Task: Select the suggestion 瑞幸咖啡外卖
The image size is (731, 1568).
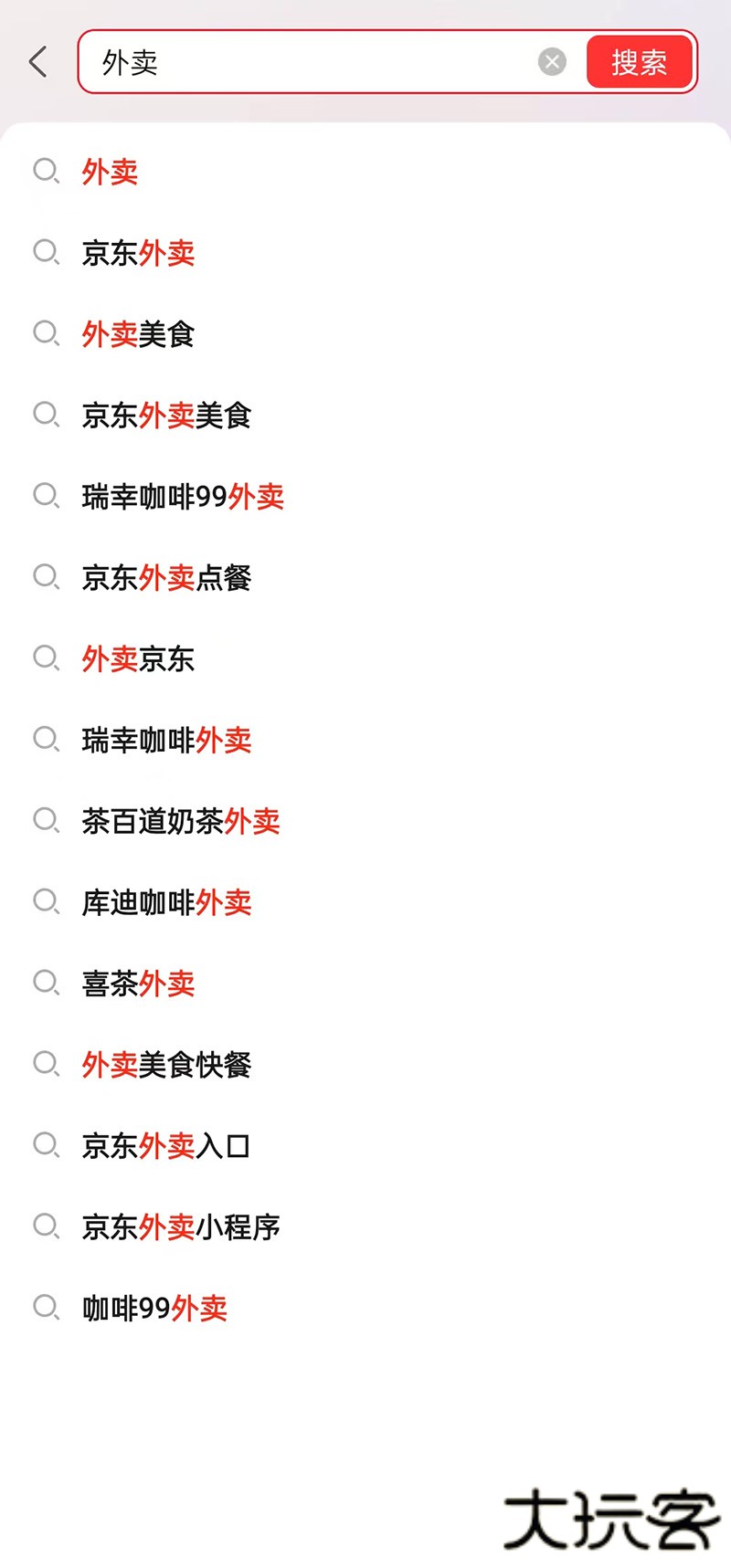Action: coord(166,740)
